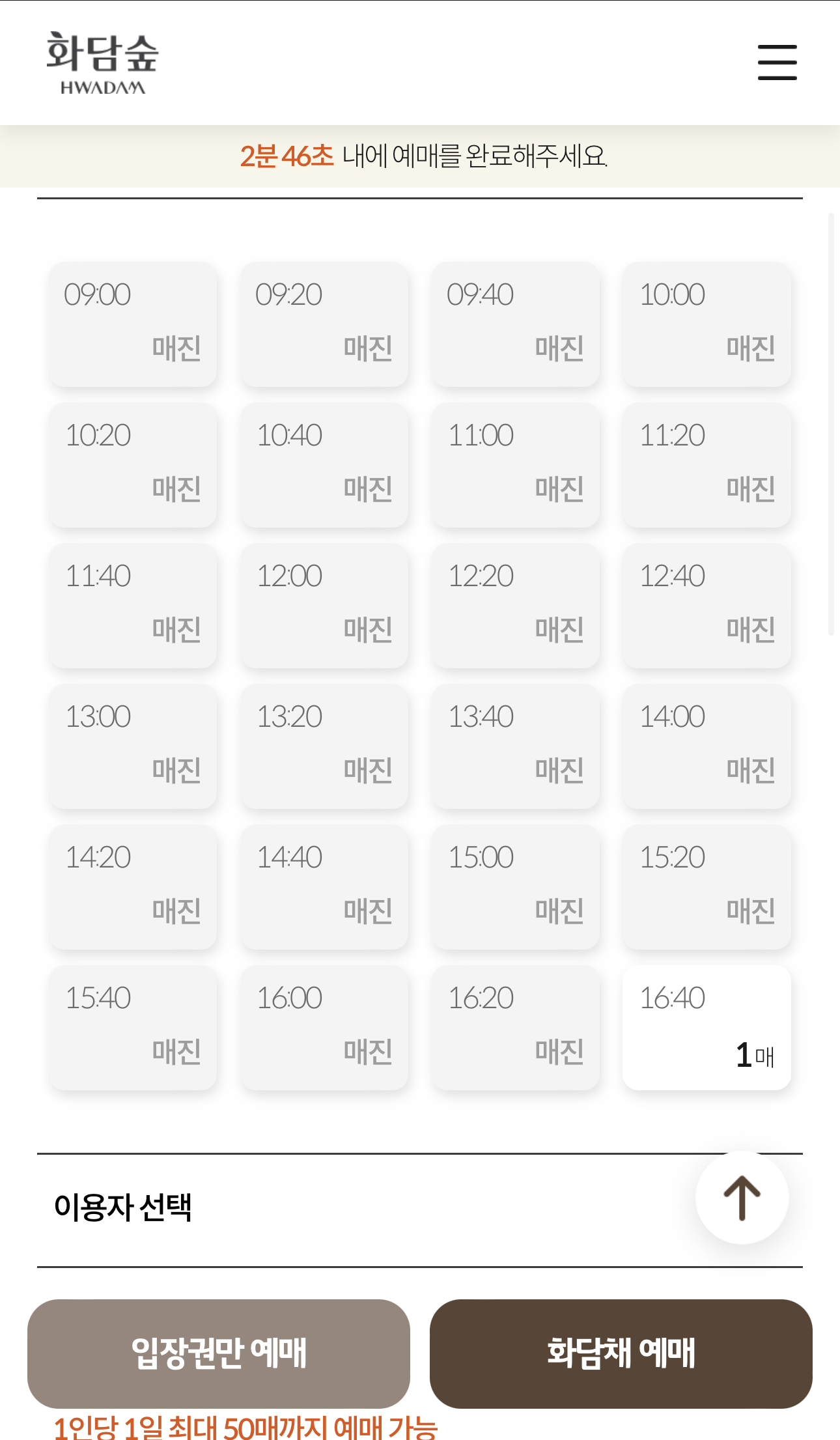
Task: Click the 10:40 매진 time slot
Action: (324, 464)
